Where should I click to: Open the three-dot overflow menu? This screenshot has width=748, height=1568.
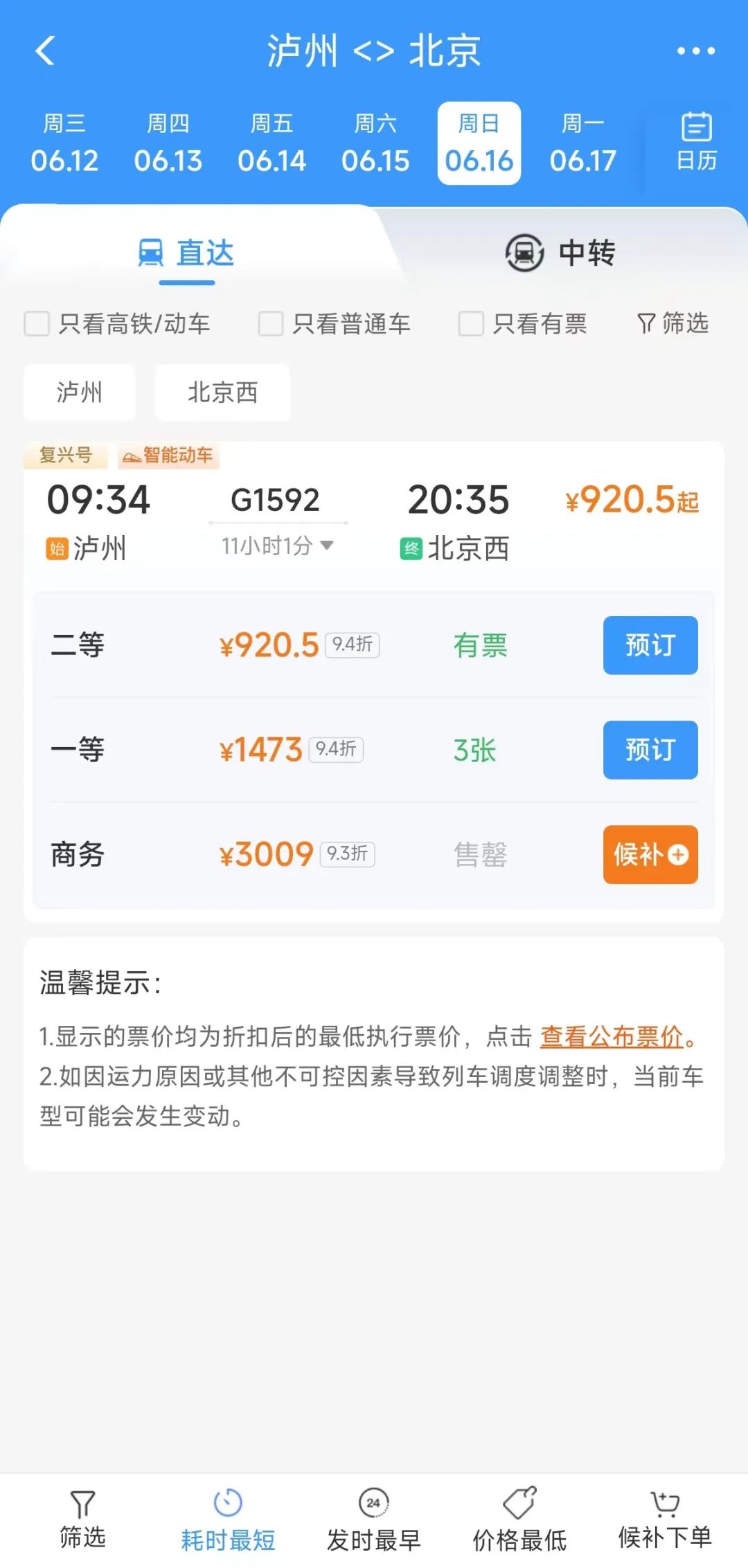click(x=695, y=51)
